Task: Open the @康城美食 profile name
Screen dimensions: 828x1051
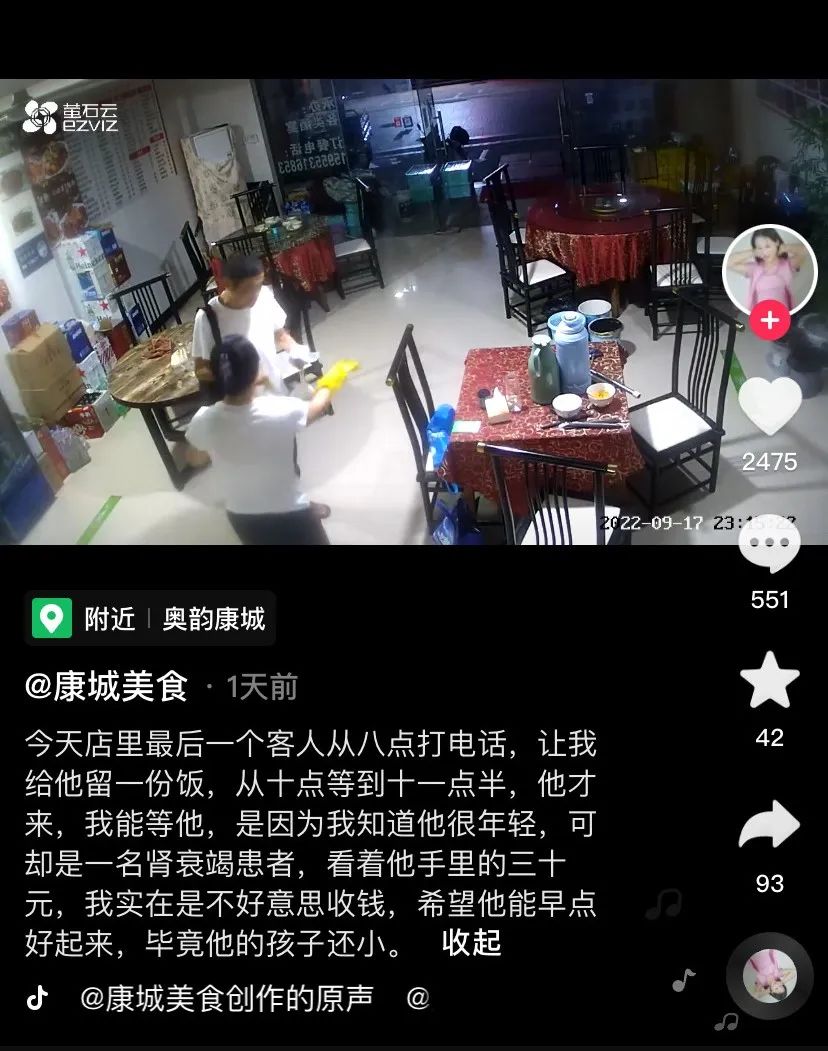Action: pyautogui.click(x=107, y=687)
